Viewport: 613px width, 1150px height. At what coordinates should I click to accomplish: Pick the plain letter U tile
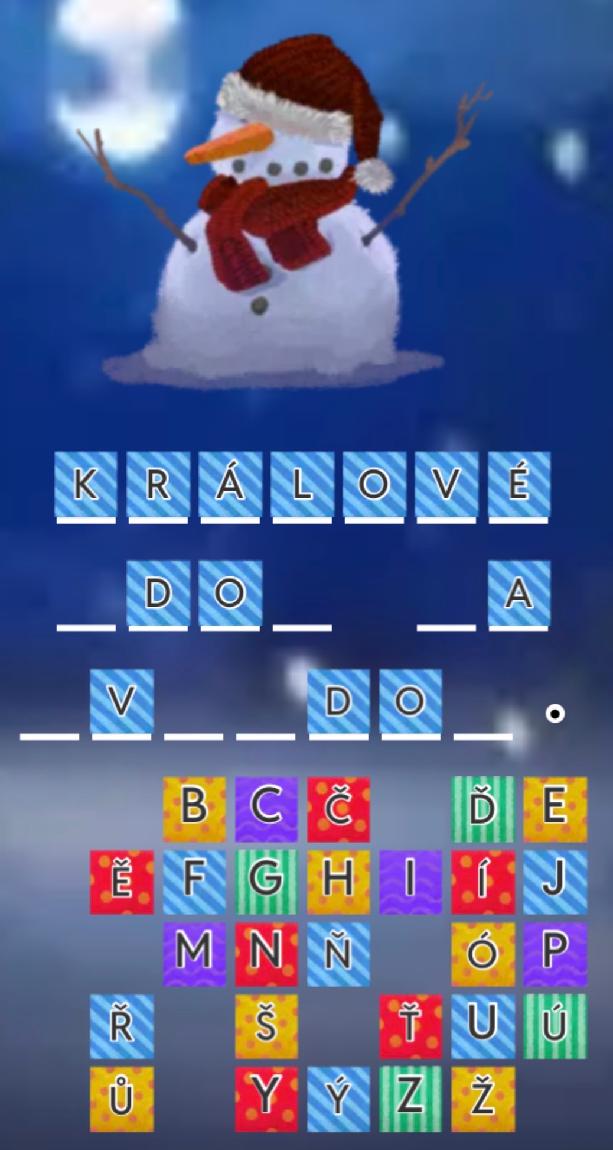(482, 1026)
